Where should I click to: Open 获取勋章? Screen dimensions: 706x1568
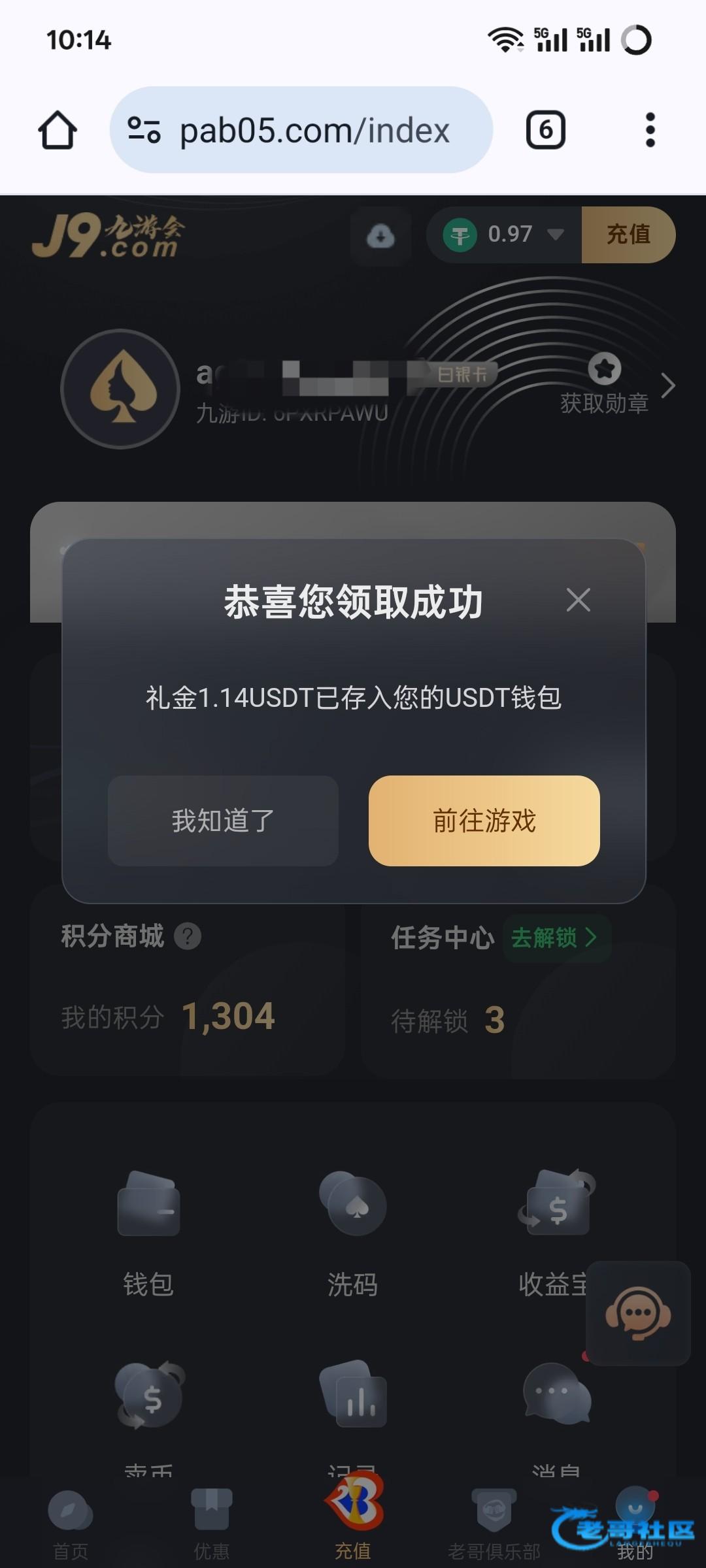[x=605, y=385]
